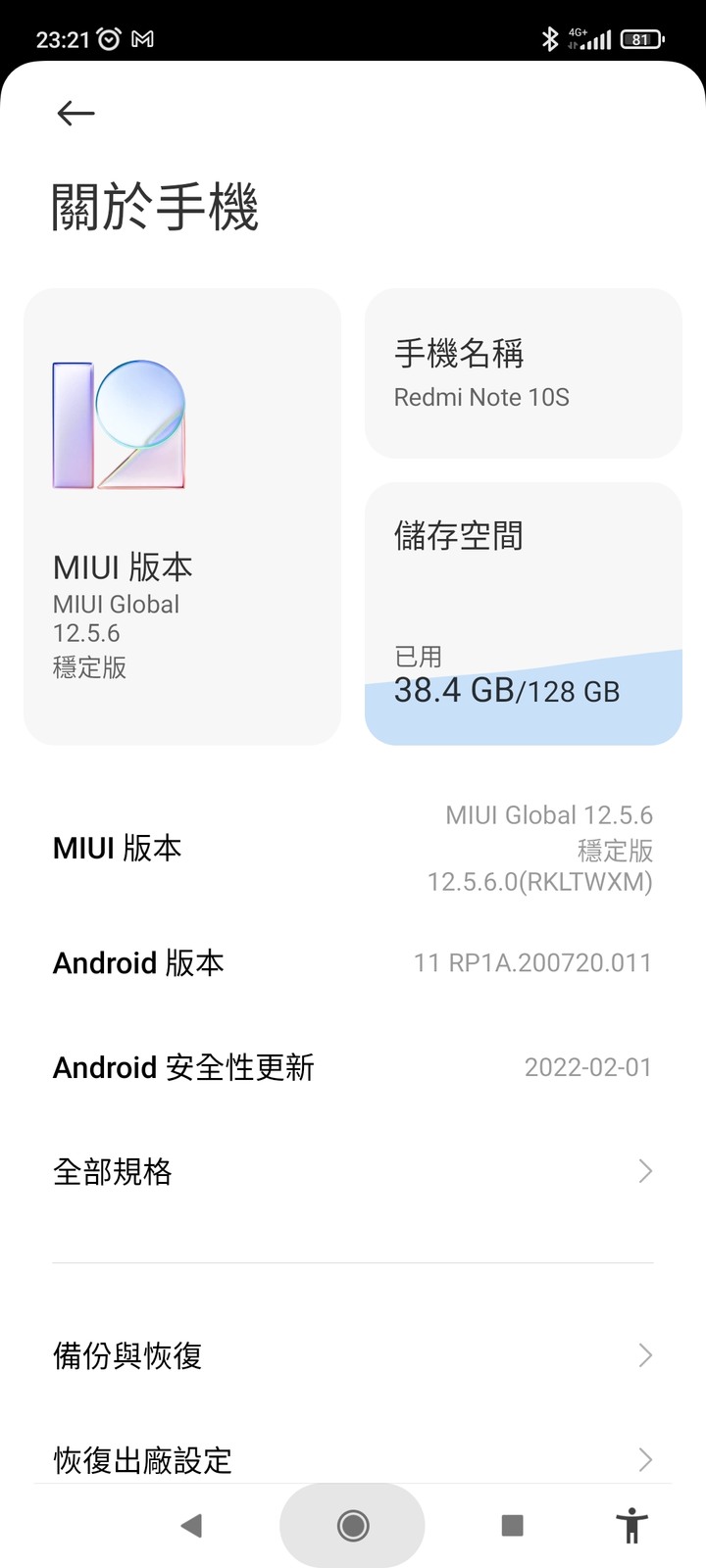Open 全部規格
This screenshot has height=1568, width=706.
353,1171
